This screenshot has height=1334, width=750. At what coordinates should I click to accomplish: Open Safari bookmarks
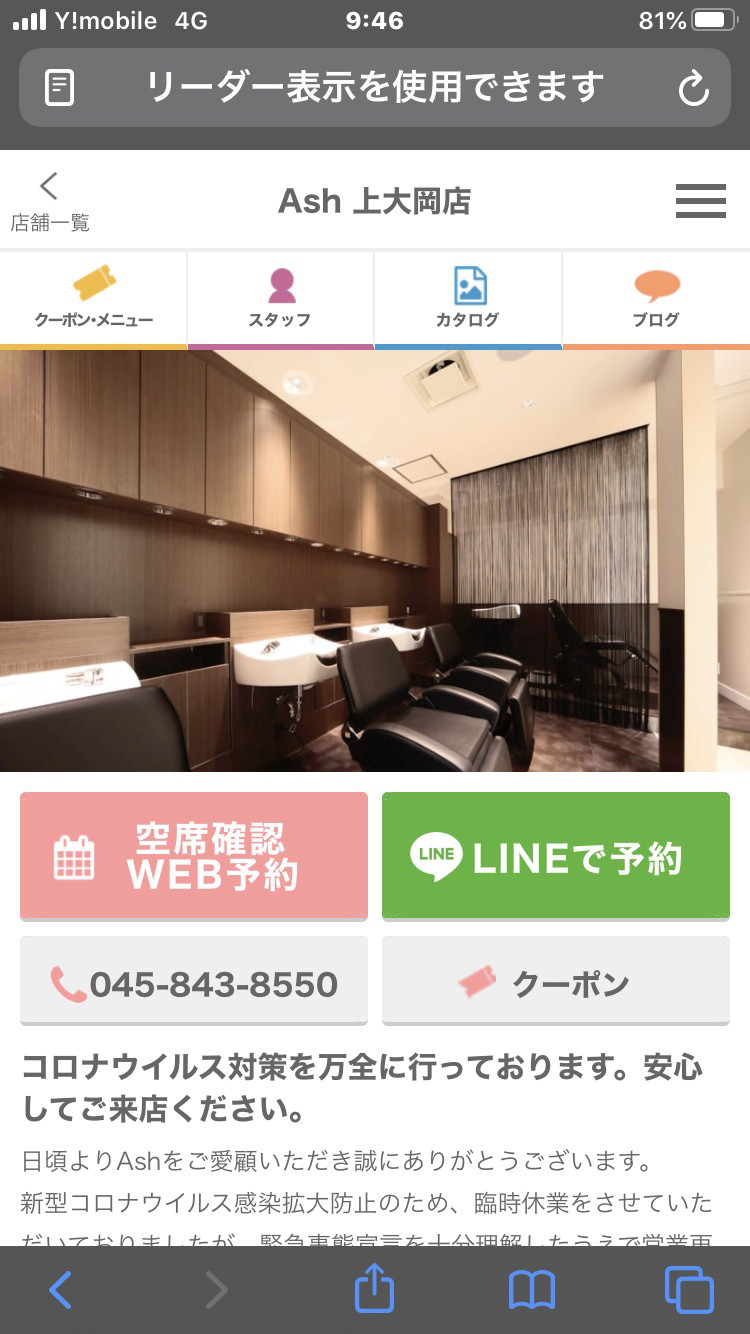pyautogui.click(x=531, y=1290)
